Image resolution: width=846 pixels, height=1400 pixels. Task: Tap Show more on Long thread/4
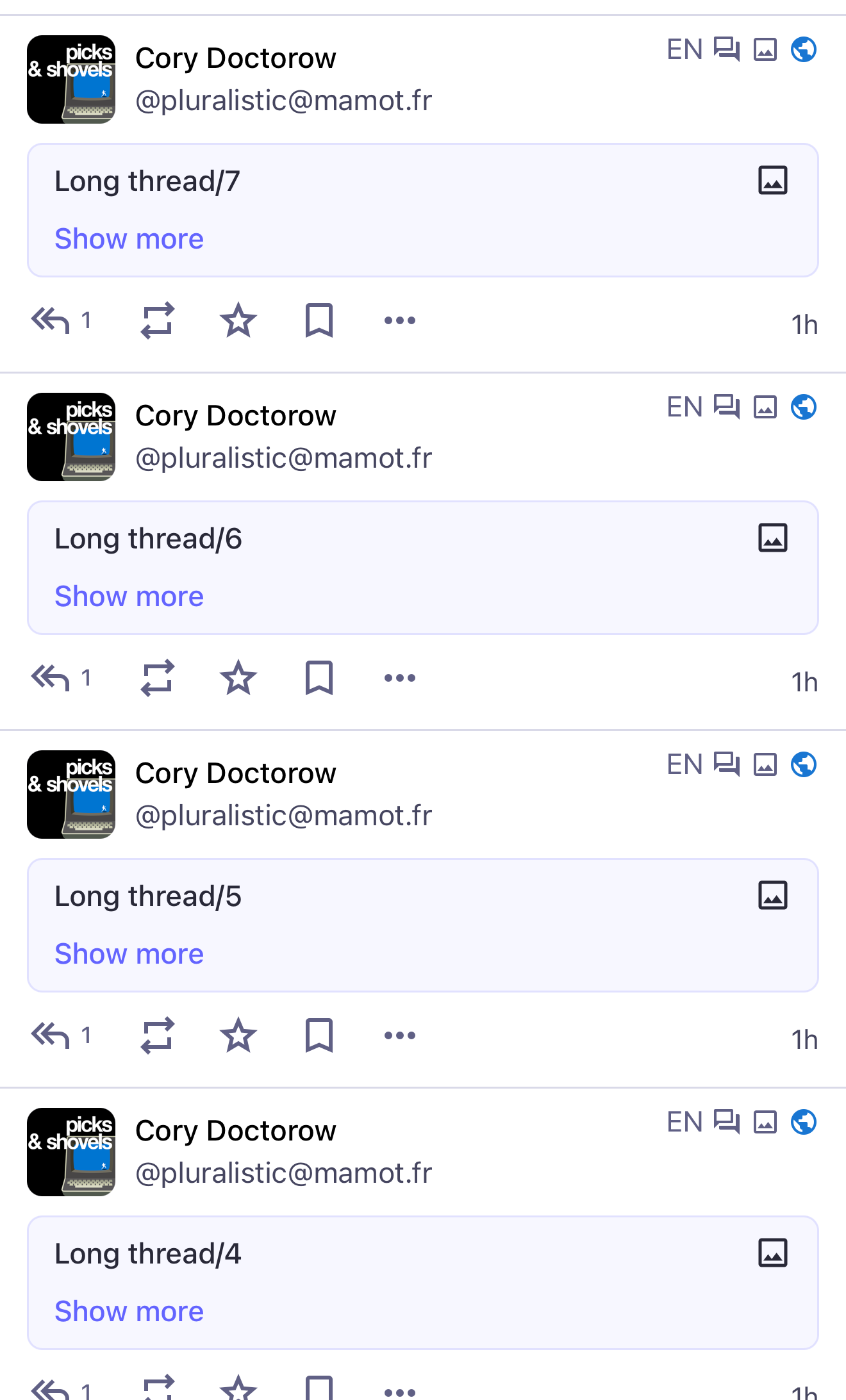(129, 1312)
